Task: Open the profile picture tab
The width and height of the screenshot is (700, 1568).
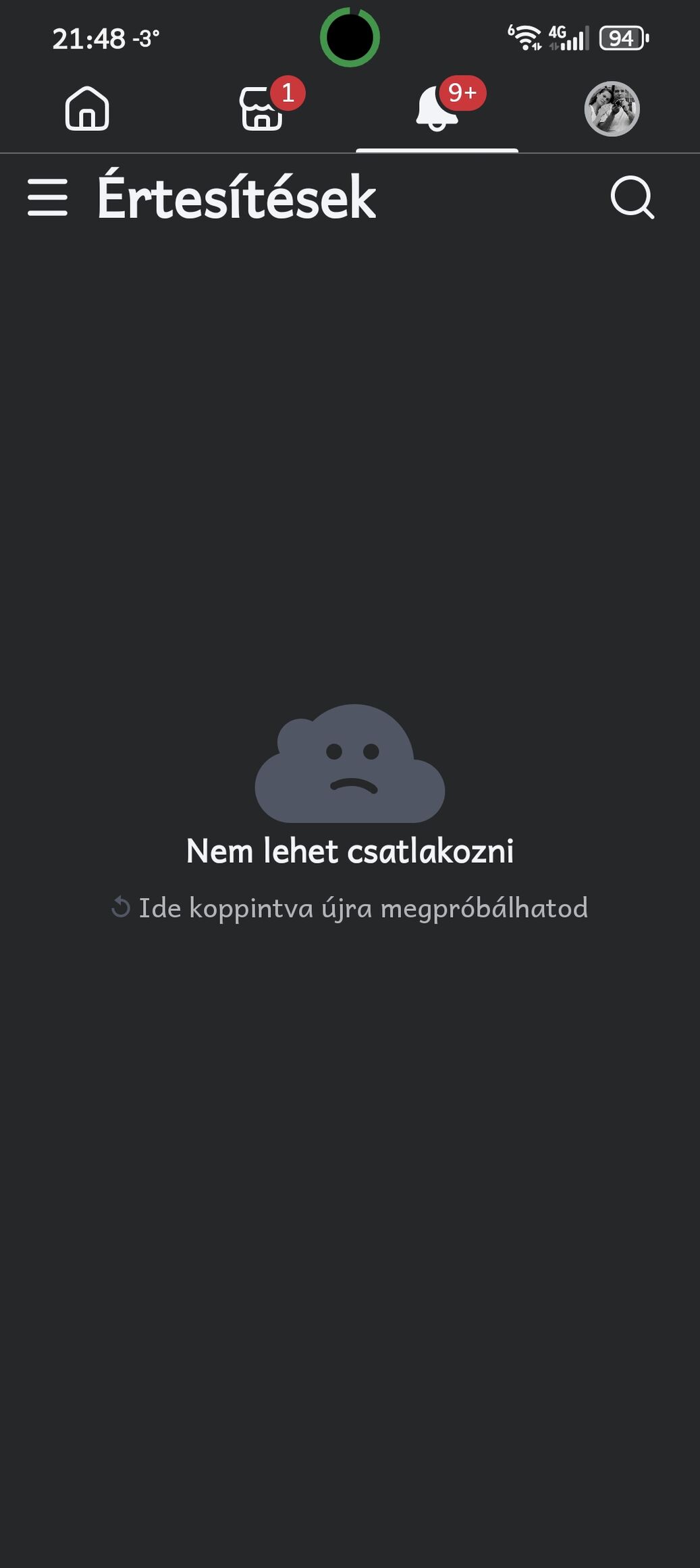Action: pyautogui.click(x=612, y=109)
